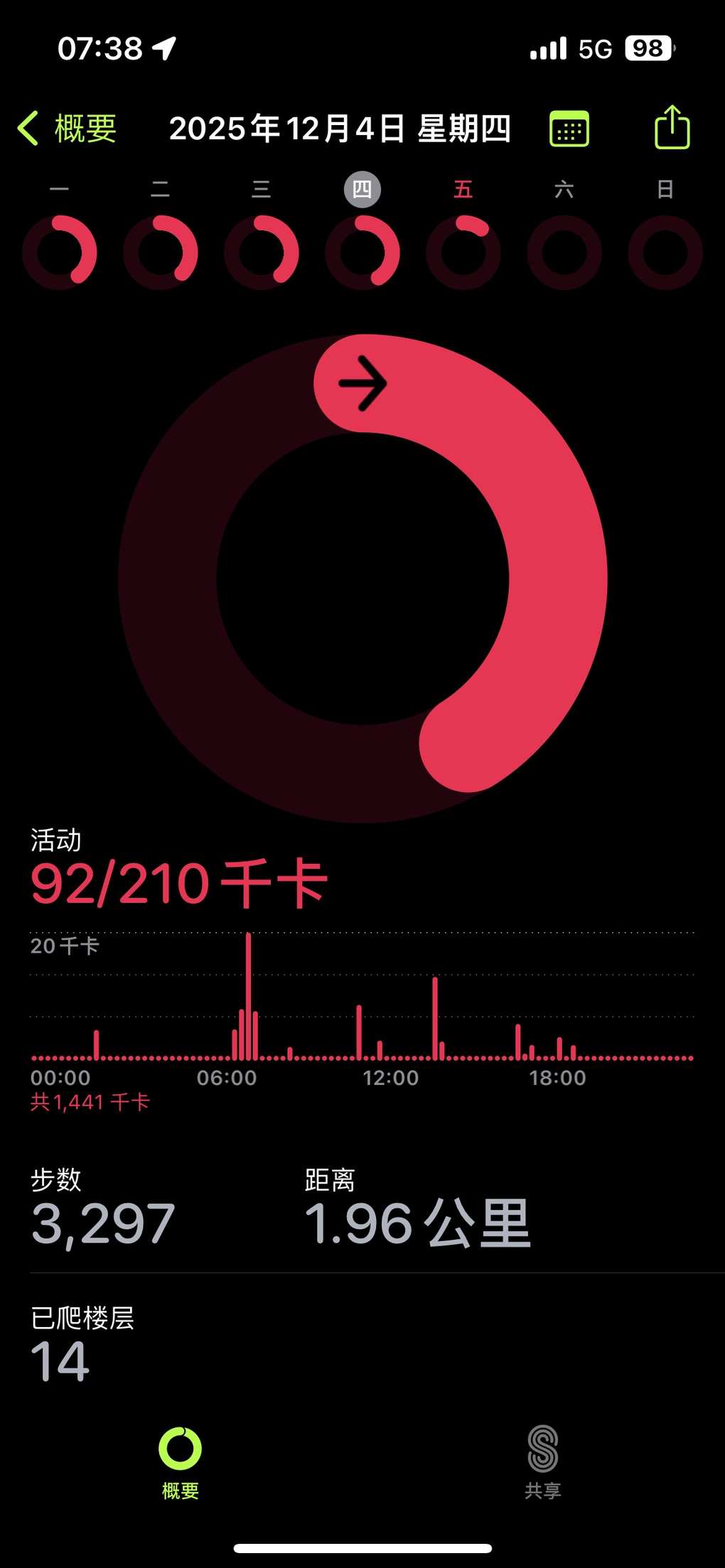725x1568 pixels.
Task: Select Tuesday (二) activity ring
Action: (161, 252)
